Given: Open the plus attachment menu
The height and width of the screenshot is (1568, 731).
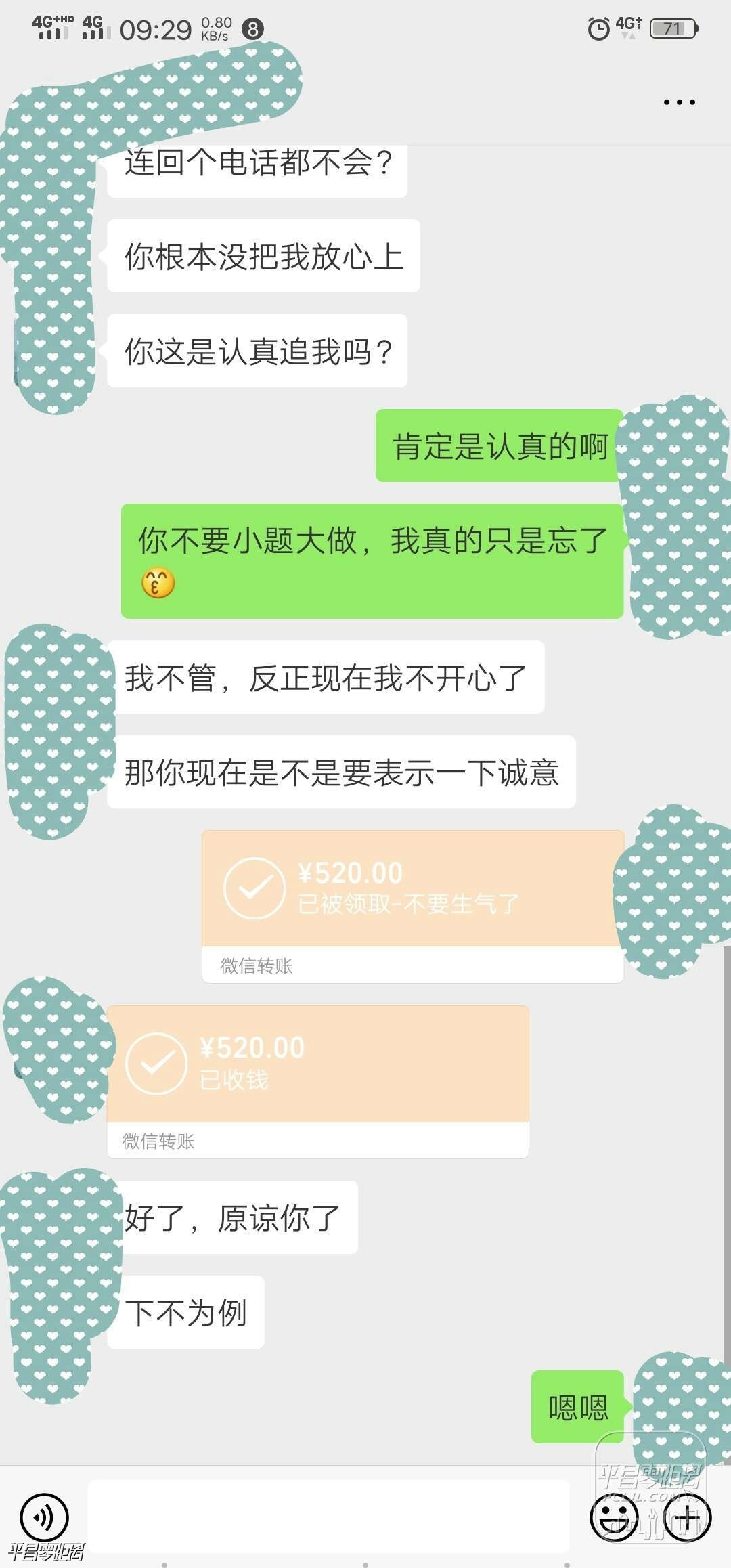Looking at the screenshot, I should [687, 1517].
